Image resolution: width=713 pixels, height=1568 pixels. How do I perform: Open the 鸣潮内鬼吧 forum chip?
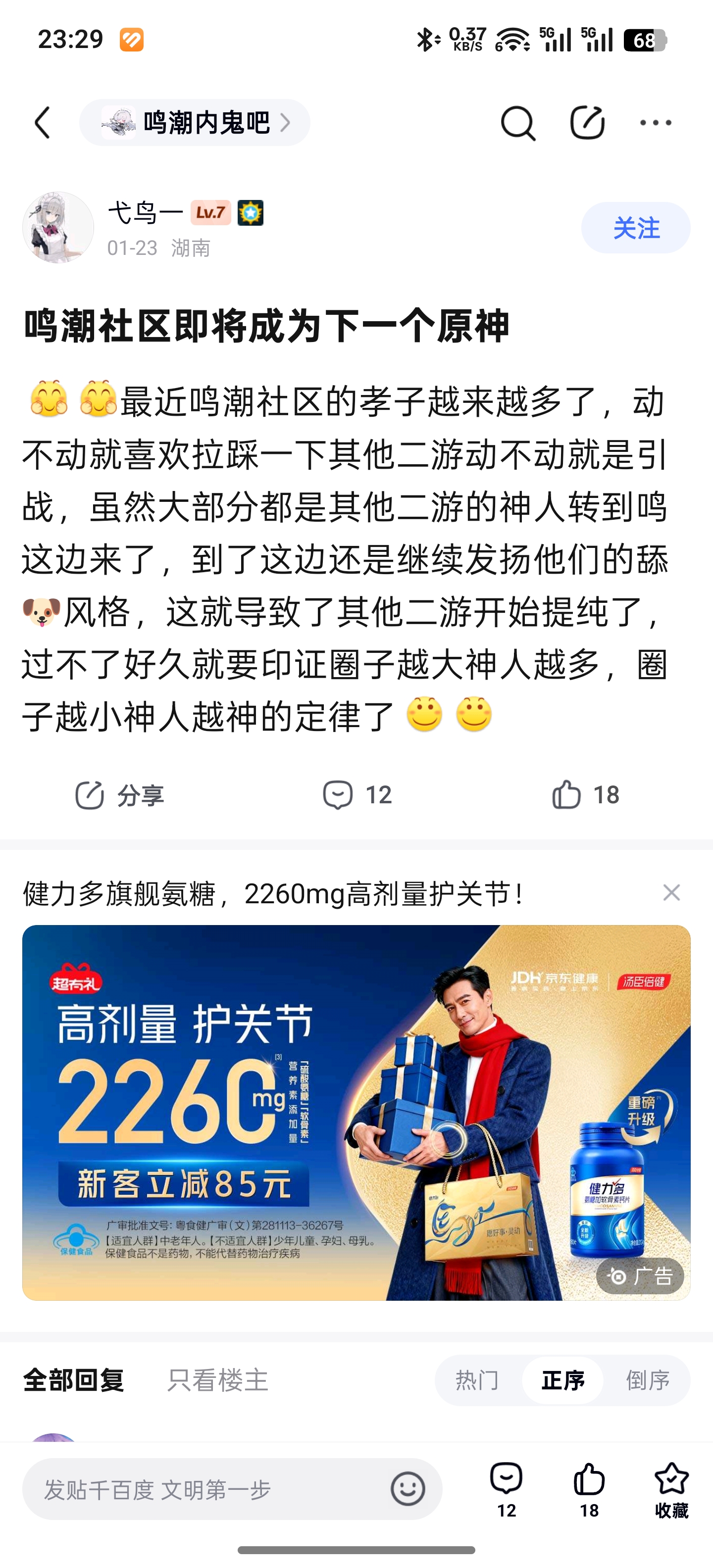pyautogui.click(x=195, y=123)
